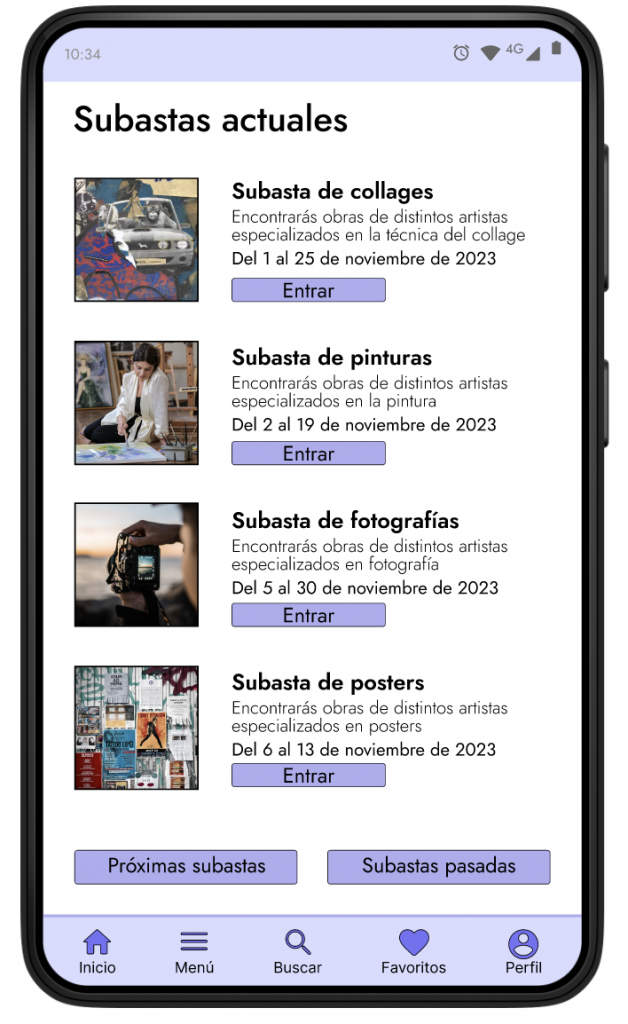Screen dimensions: 628x1024
Task: Open the collage auction image
Action: pos(136,240)
